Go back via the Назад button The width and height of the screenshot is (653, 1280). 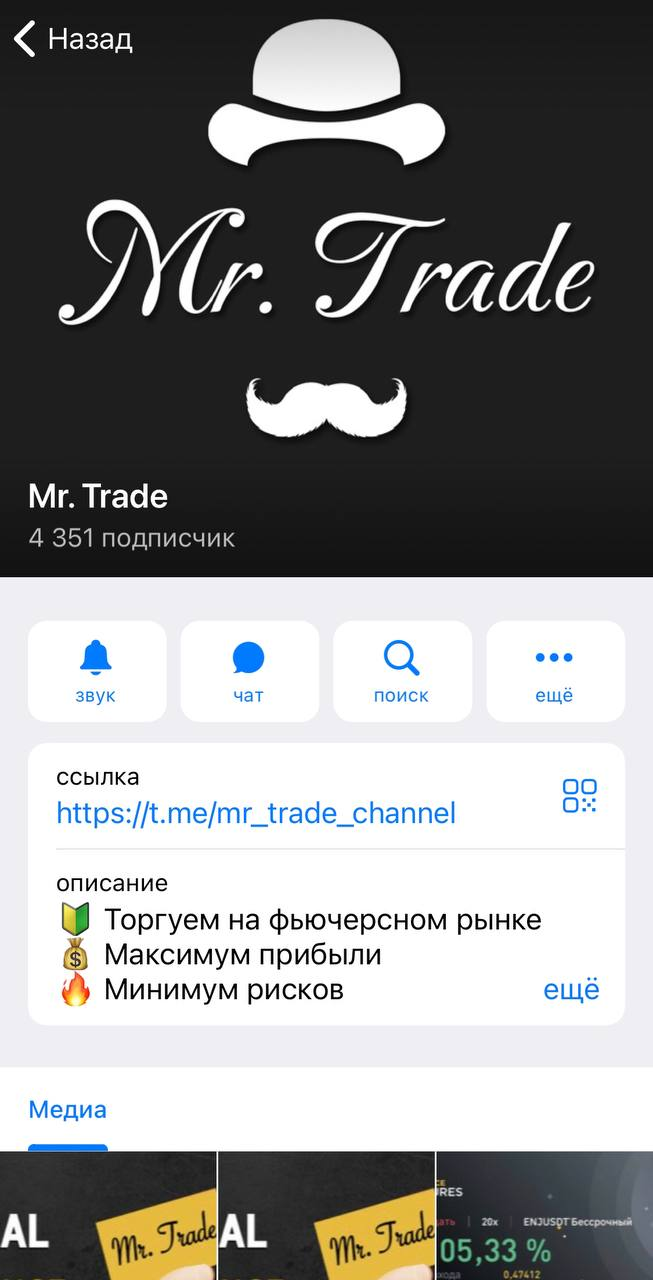(x=73, y=40)
